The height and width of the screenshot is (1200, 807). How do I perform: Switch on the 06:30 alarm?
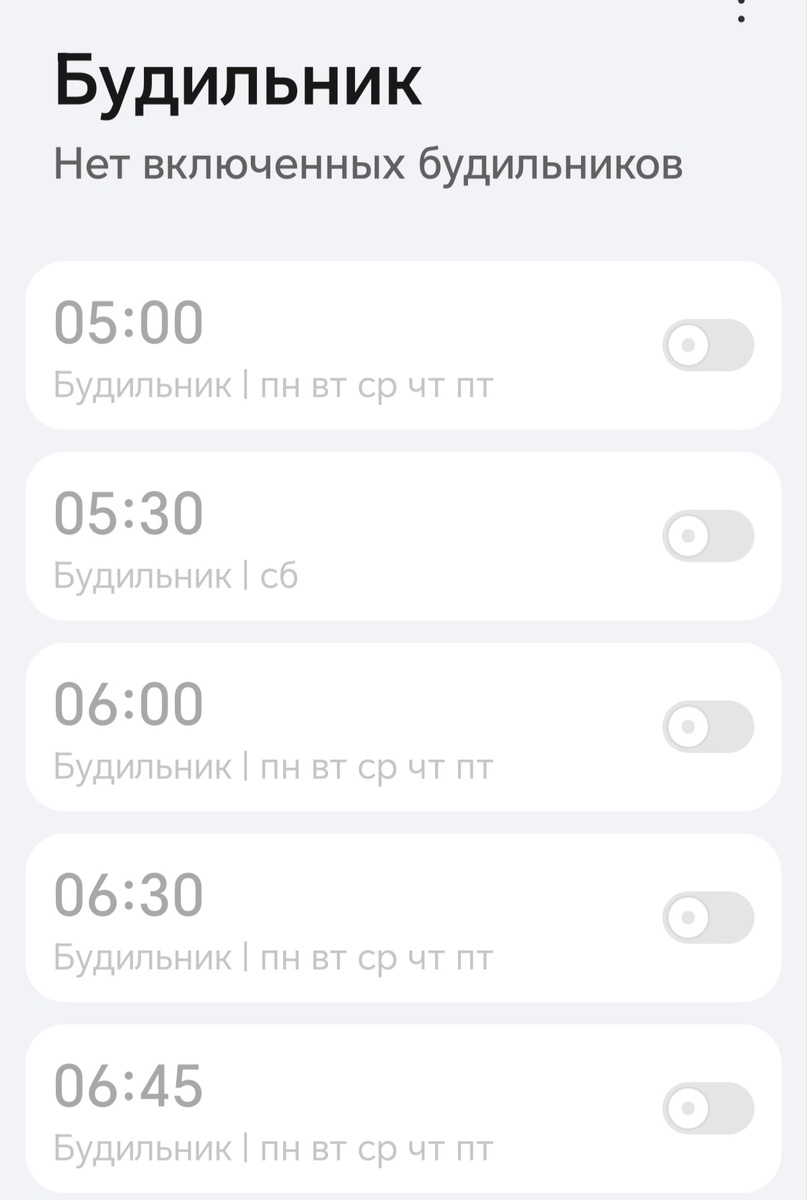[707, 918]
